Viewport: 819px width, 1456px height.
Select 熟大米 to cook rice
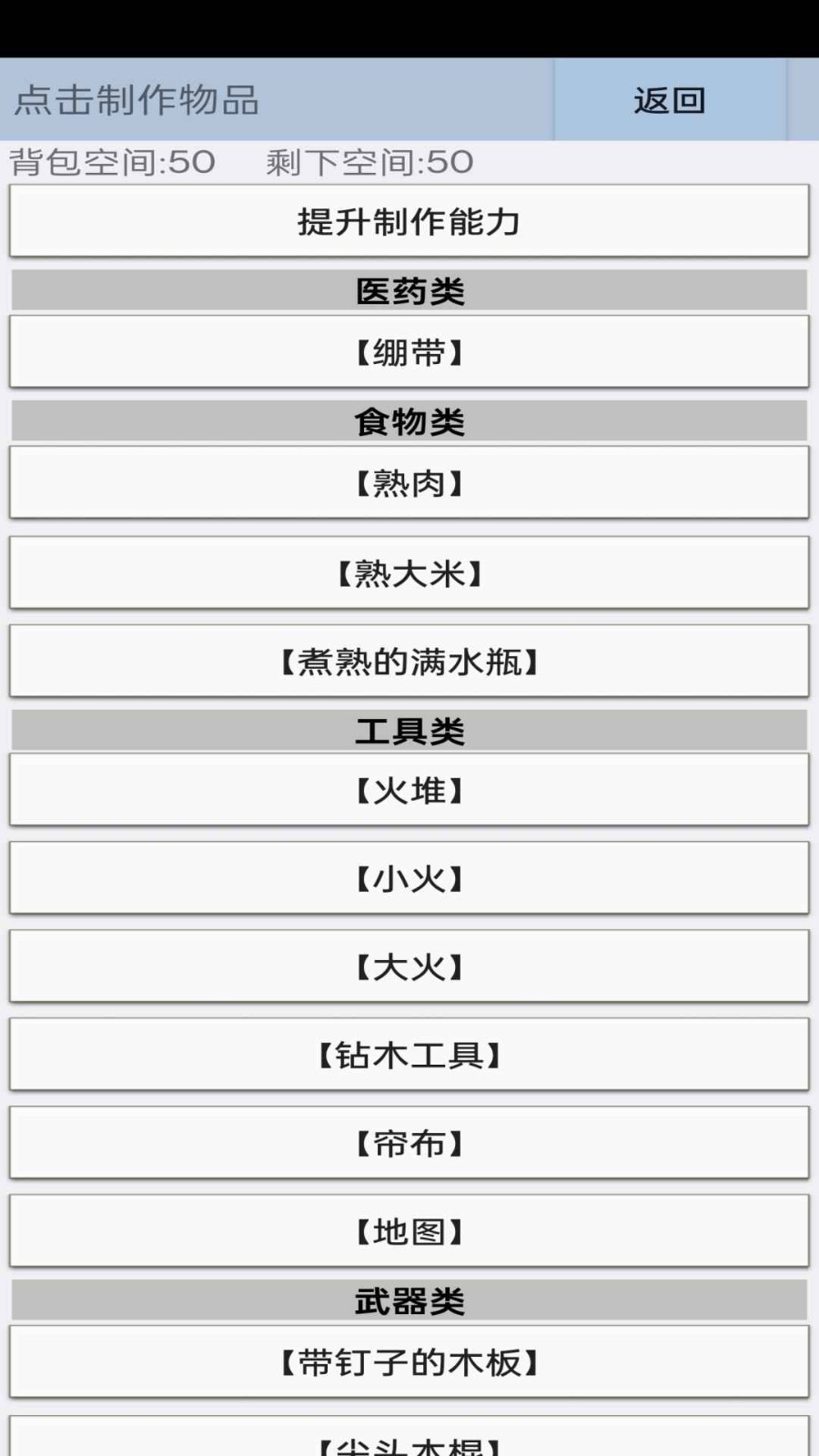[409, 572]
